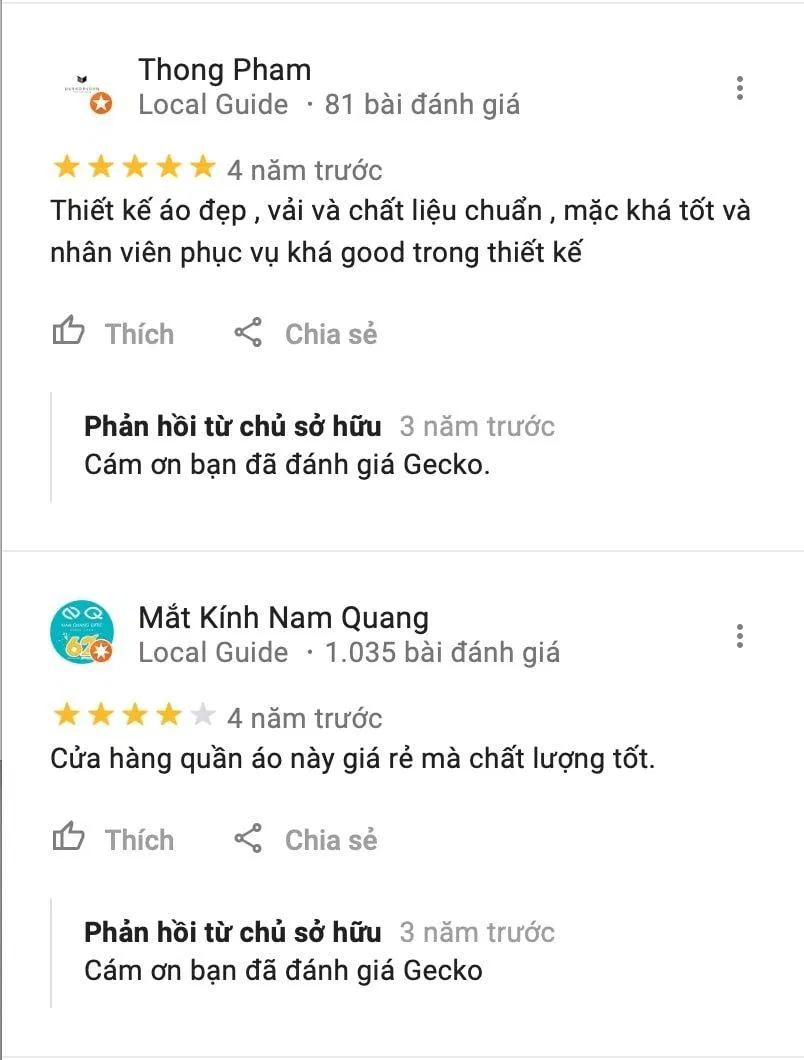Click the thumbs-up Thích icon on Thong Pham's review
Image resolution: width=804 pixels, height=1060 pixels.
click(68, 332)
